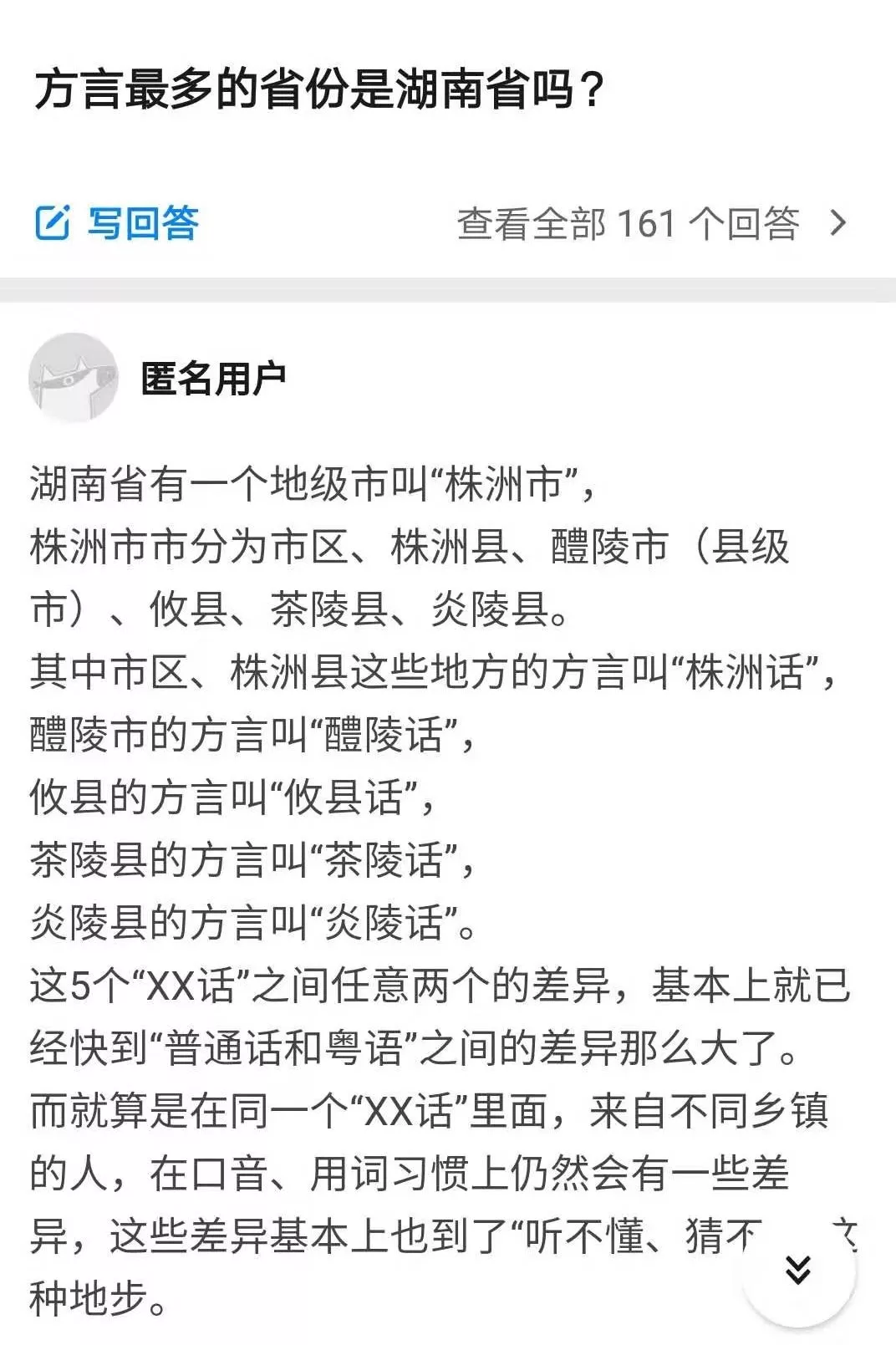This screenshot has height=1345, width=896.
Task: View all 161 answers
Action: (652, 223)
